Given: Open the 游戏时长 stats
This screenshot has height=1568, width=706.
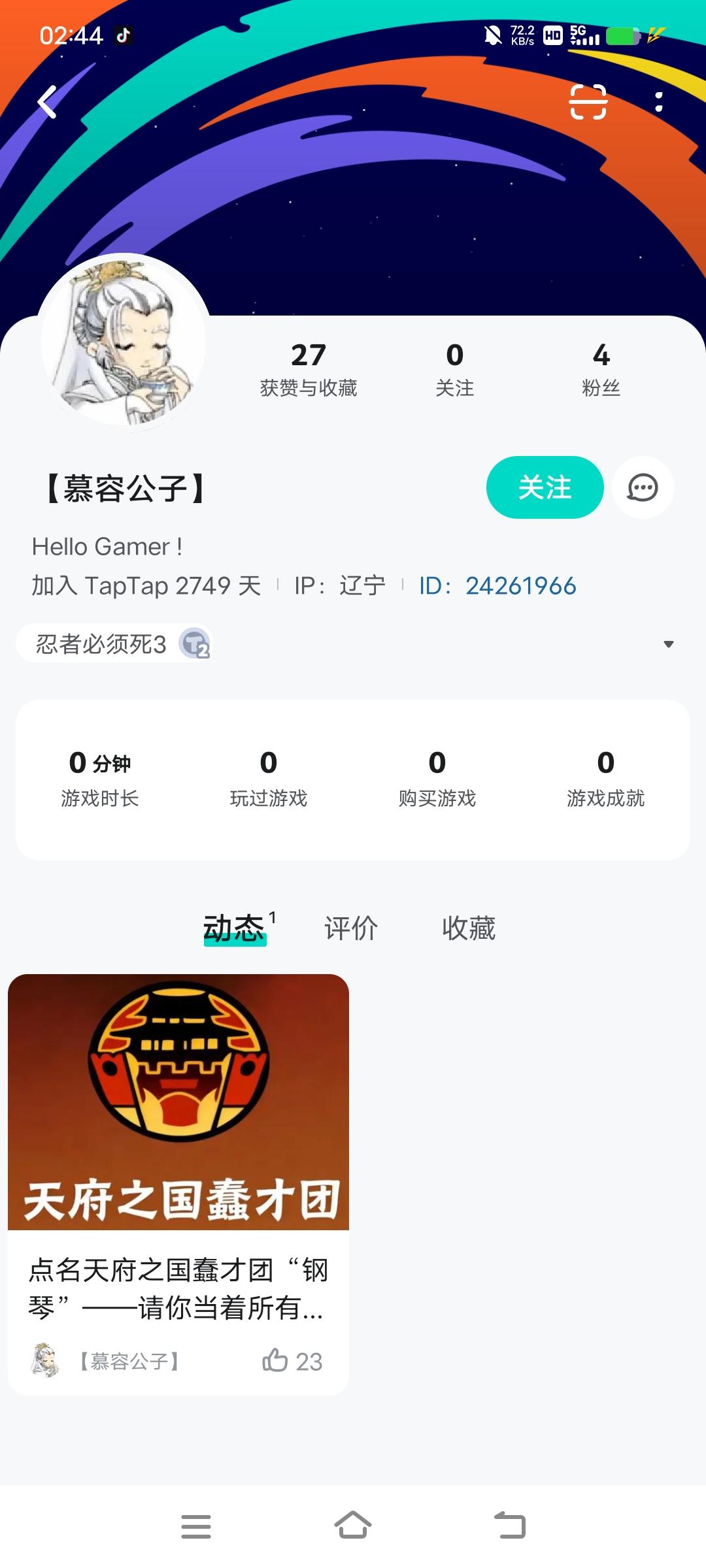Looking at the screenshot, I should [x=100, y=779].
